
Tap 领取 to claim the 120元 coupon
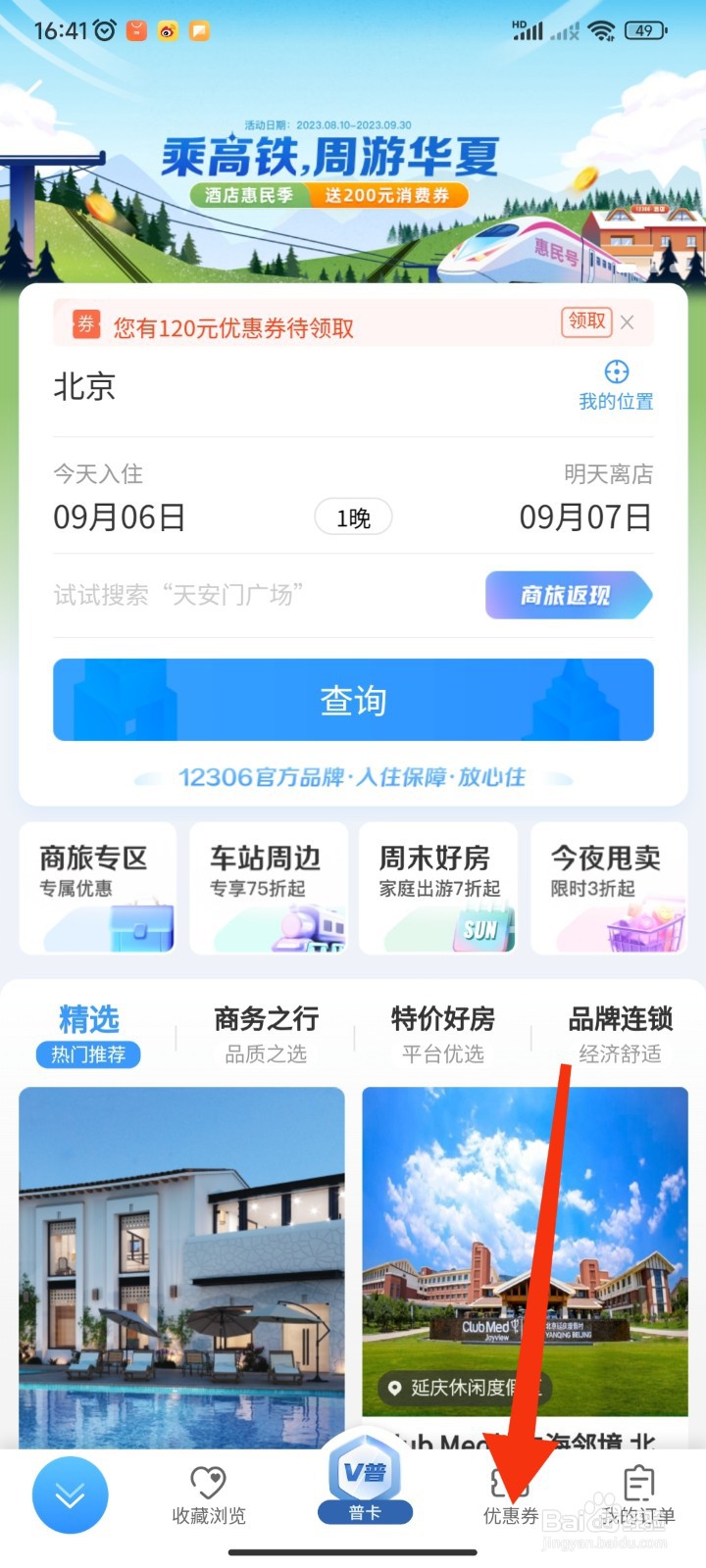pos(585,321)
